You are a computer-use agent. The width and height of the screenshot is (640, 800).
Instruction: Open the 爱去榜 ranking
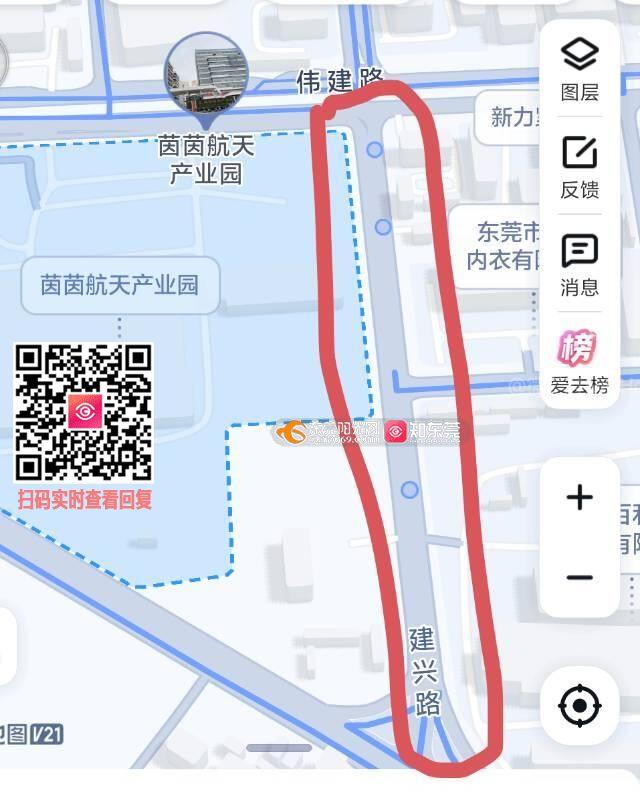(x=579, y=361)
